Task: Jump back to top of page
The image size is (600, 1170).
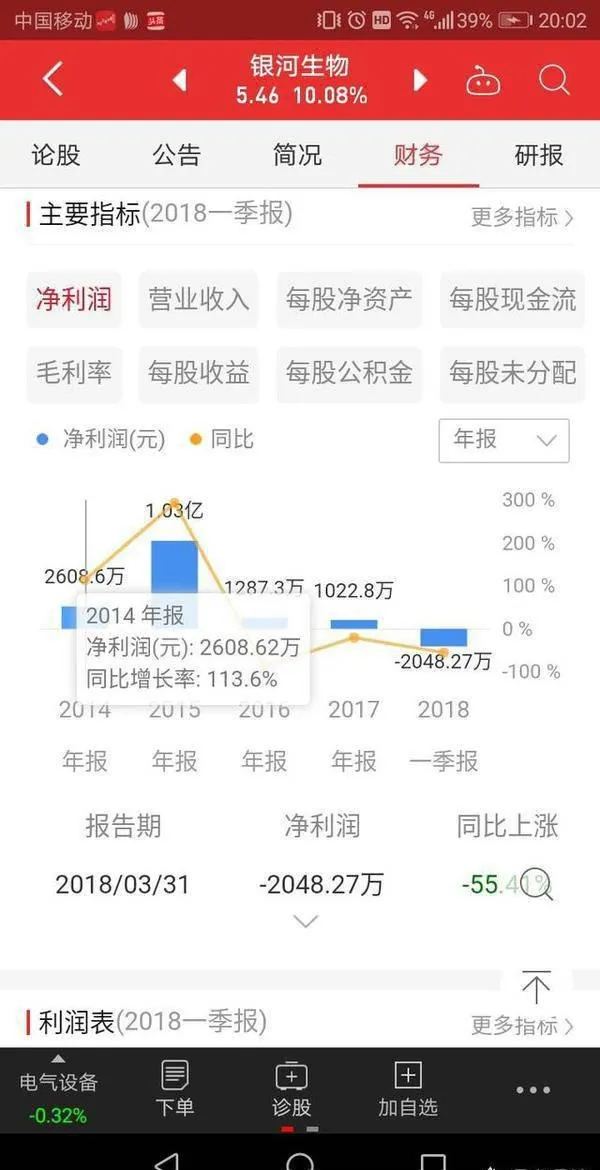Action: 536,987
